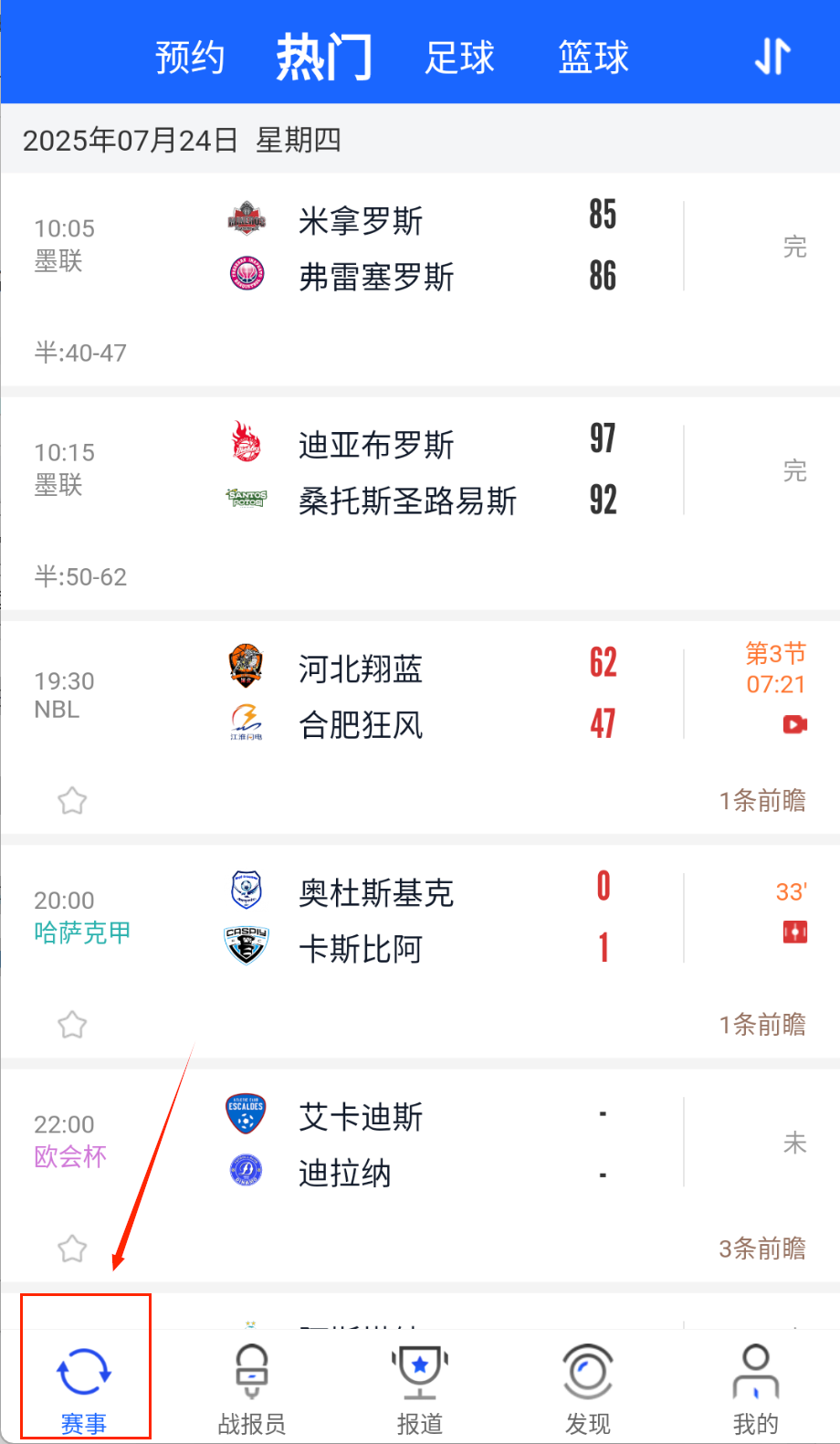Open the 奥杜斯基克 vs 卡斯比阿 match
This screenshot has height=1444, width=840.
coord(420,951)
